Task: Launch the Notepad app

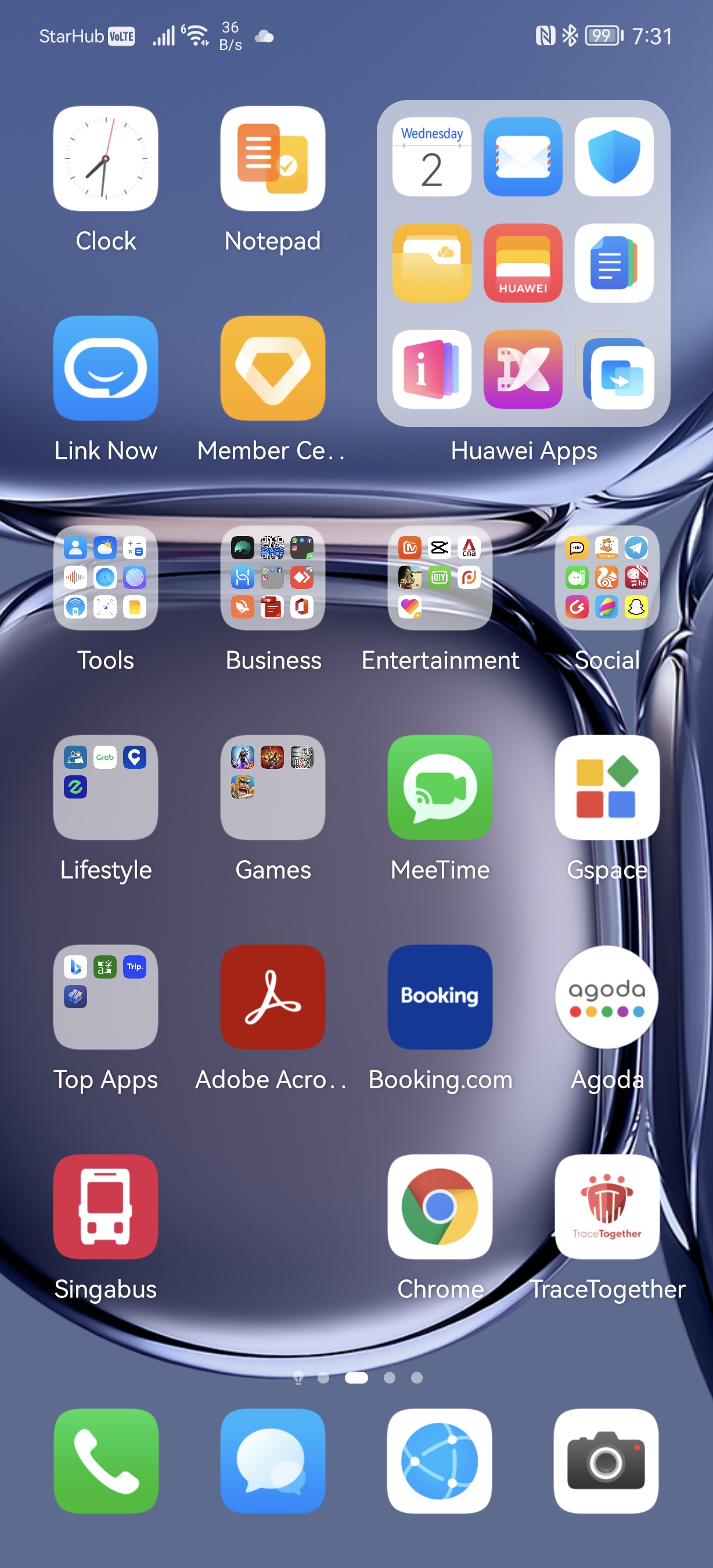Action: pyautogui.click(x=272, y=159)
